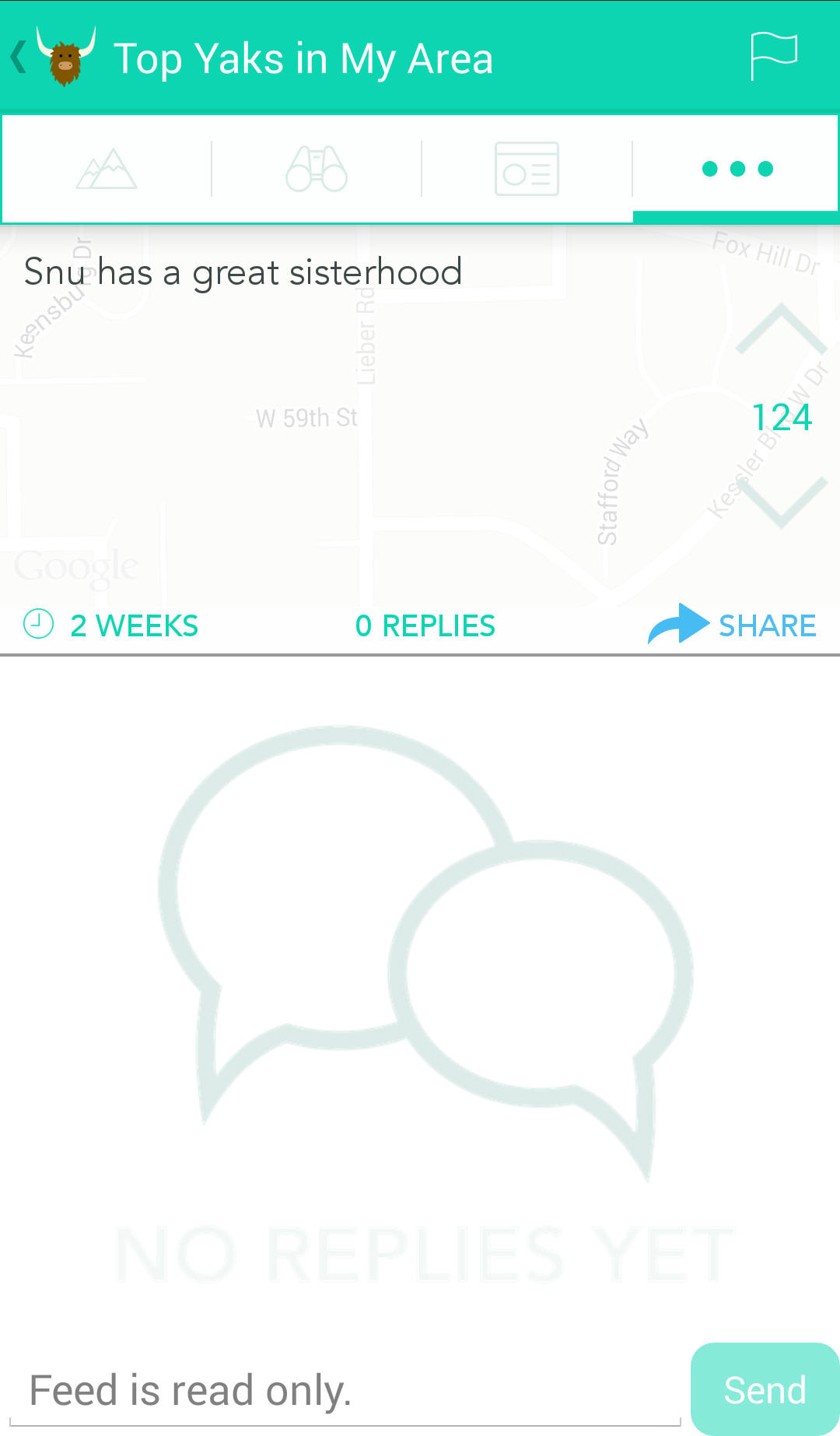Viewport: 840px width, 1436px height.
Task: Tap the reply text field
Action: (x=345, y=1390)
